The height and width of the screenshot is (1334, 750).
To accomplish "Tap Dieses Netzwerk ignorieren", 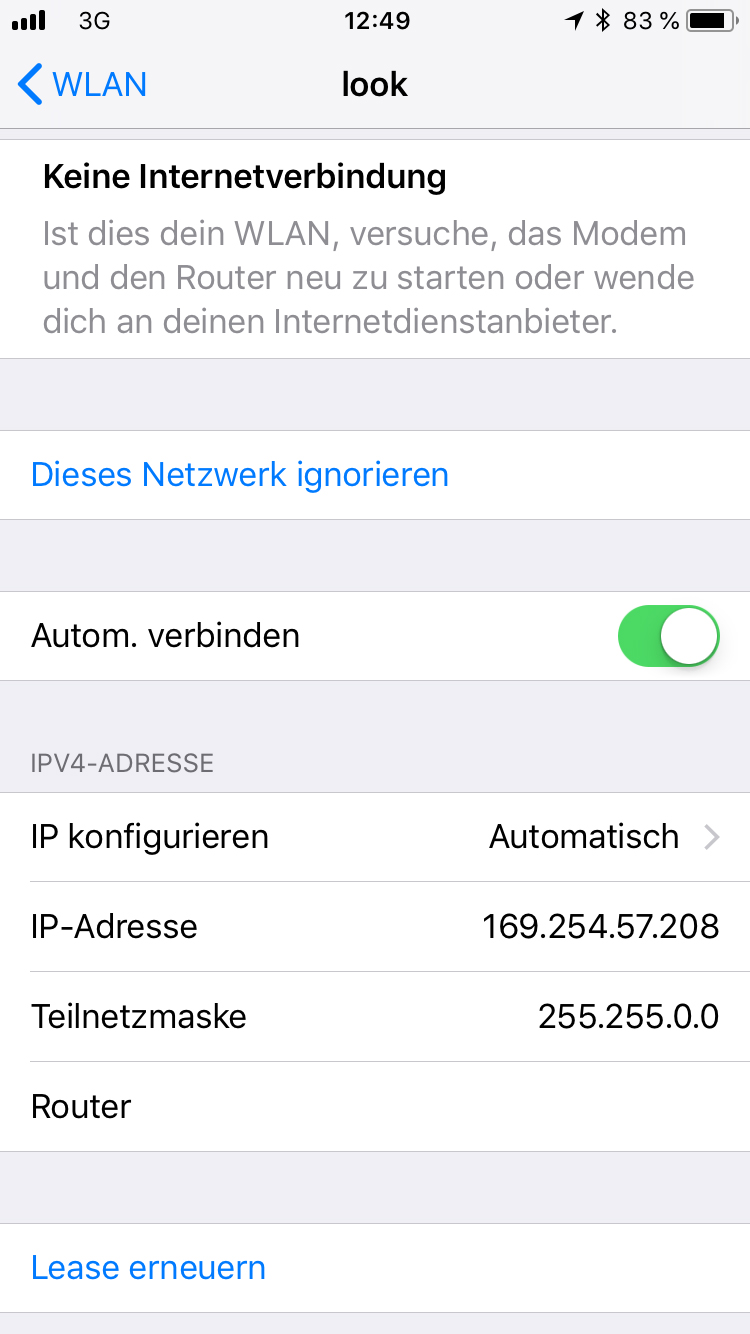I will point(240,474).
